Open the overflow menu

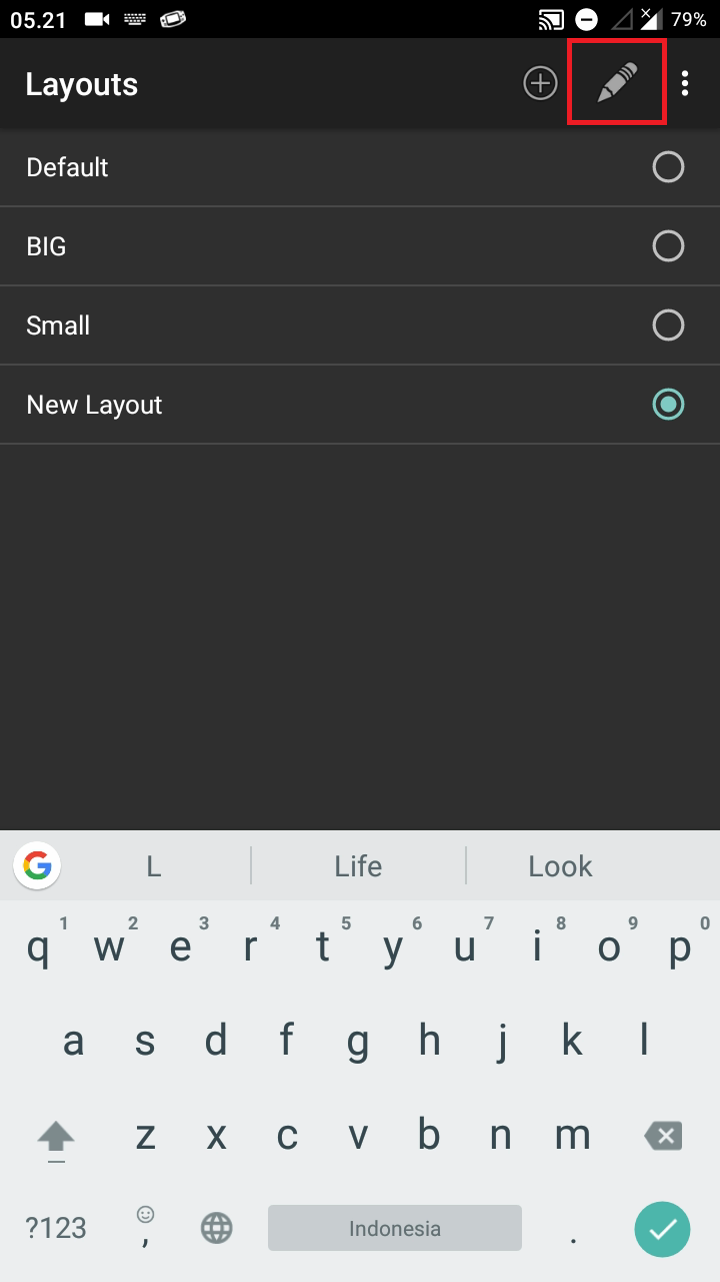(x=685, y=84)
